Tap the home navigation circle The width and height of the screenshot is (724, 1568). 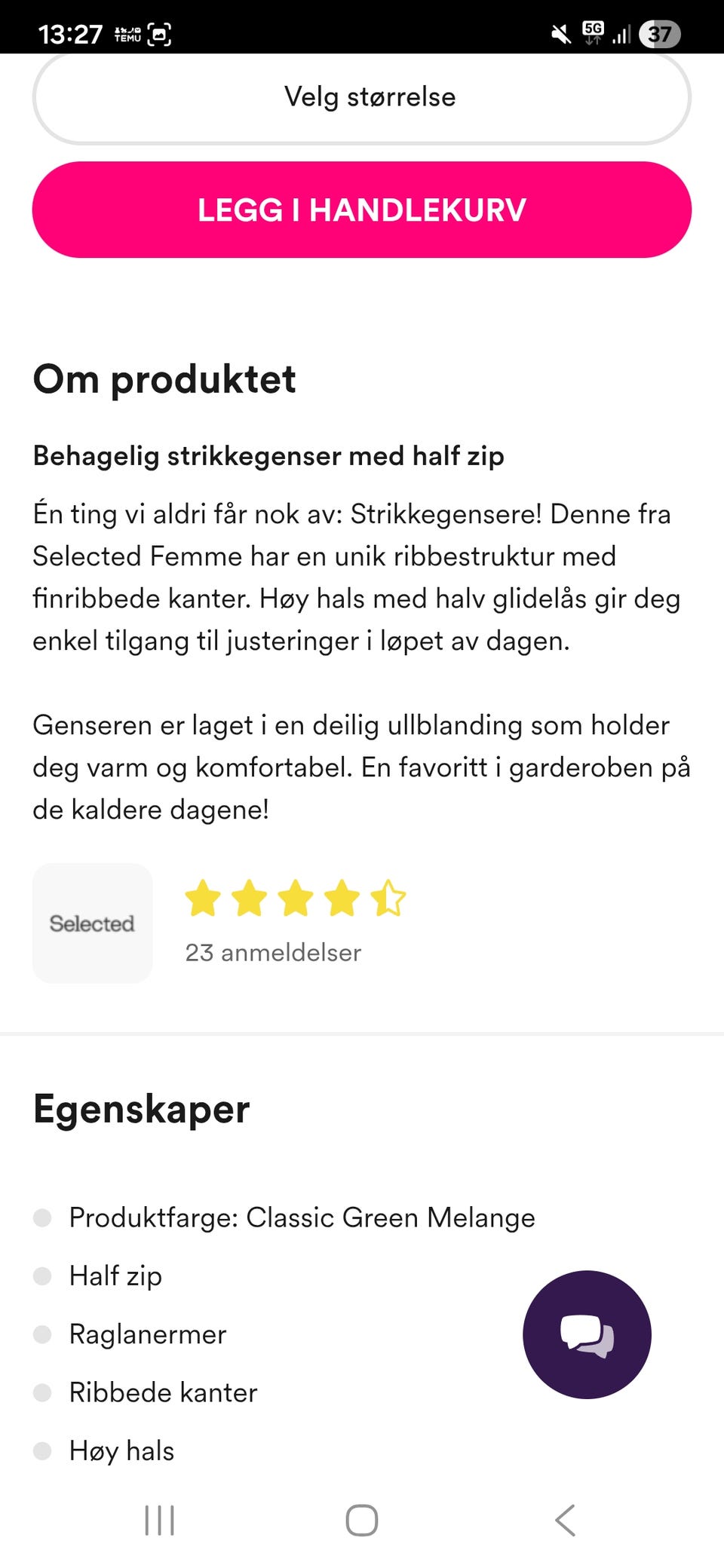(362, 1521)
